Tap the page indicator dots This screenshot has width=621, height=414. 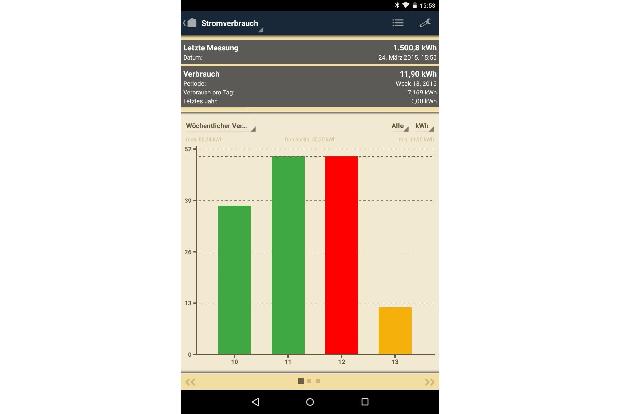(x=309, y=381)
